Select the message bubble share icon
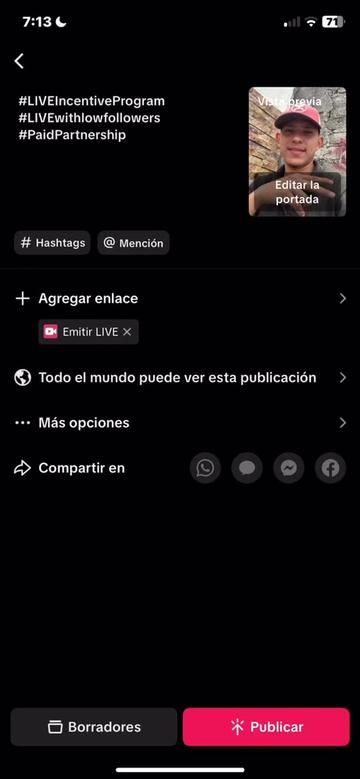The height and width of the screenshot is (779, 360). coord(247,468)
